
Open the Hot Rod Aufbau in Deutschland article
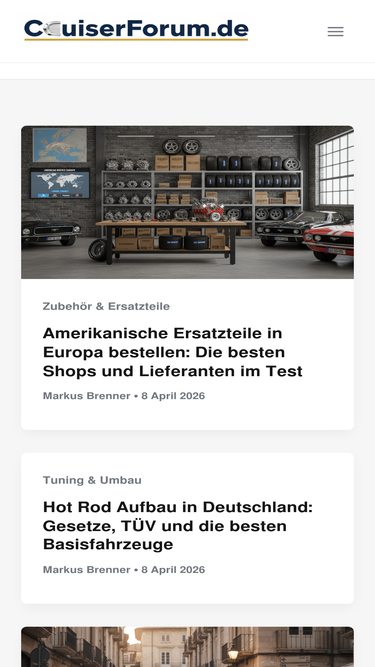[178, 526]
